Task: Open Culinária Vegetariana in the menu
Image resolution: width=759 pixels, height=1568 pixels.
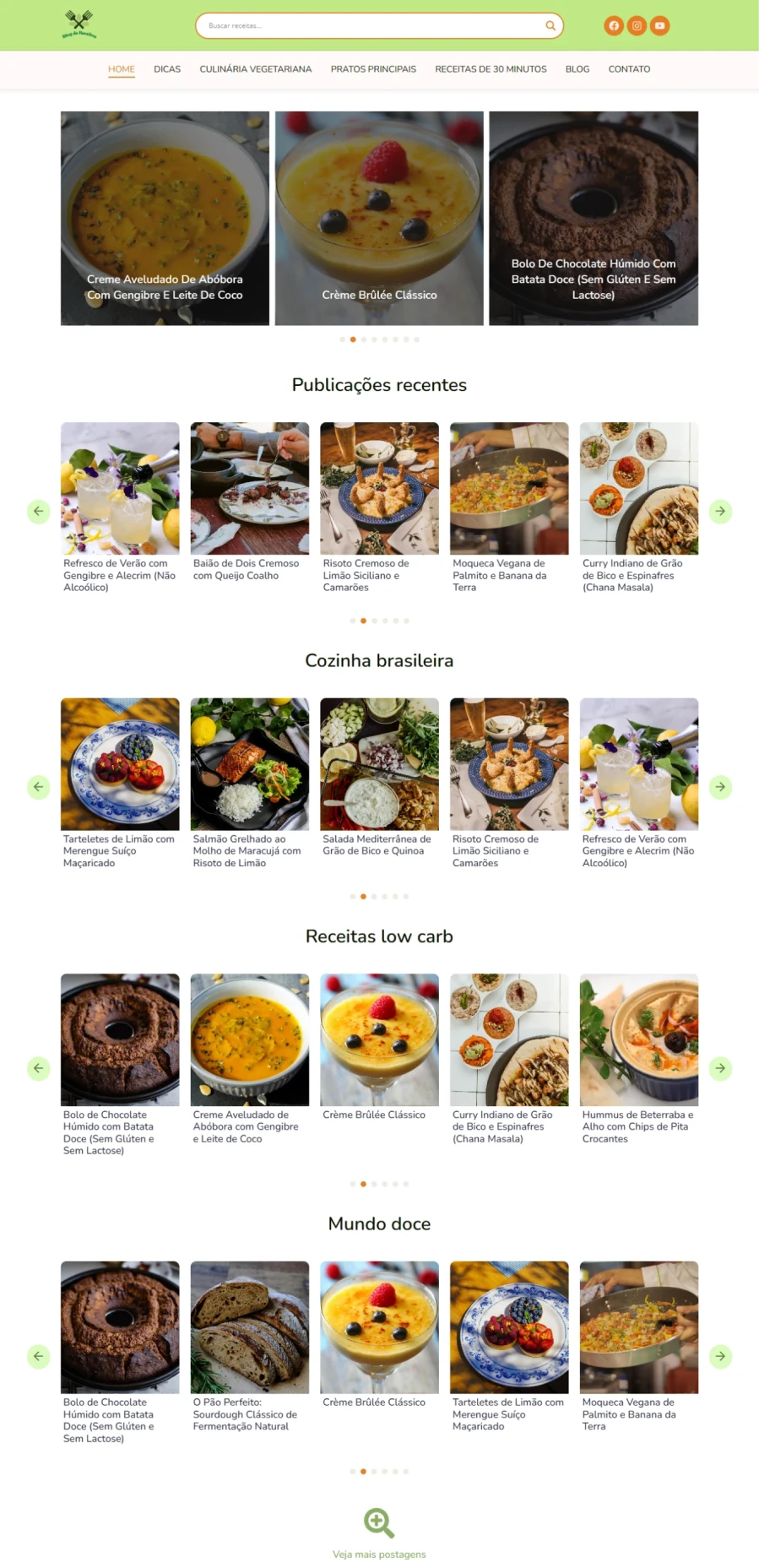Action: [256, 69]
